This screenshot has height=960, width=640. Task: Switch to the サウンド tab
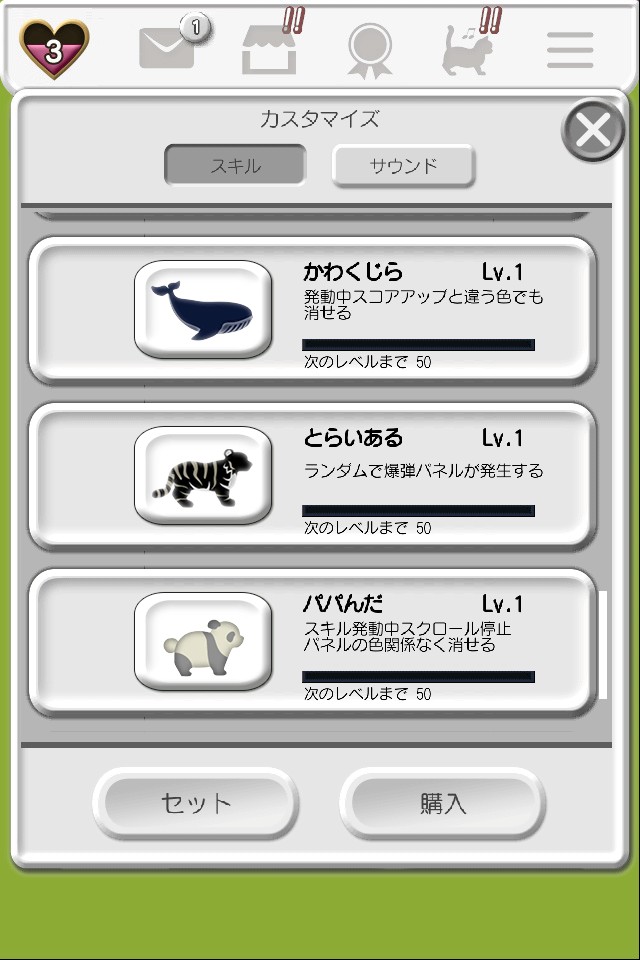coord(403,166)
